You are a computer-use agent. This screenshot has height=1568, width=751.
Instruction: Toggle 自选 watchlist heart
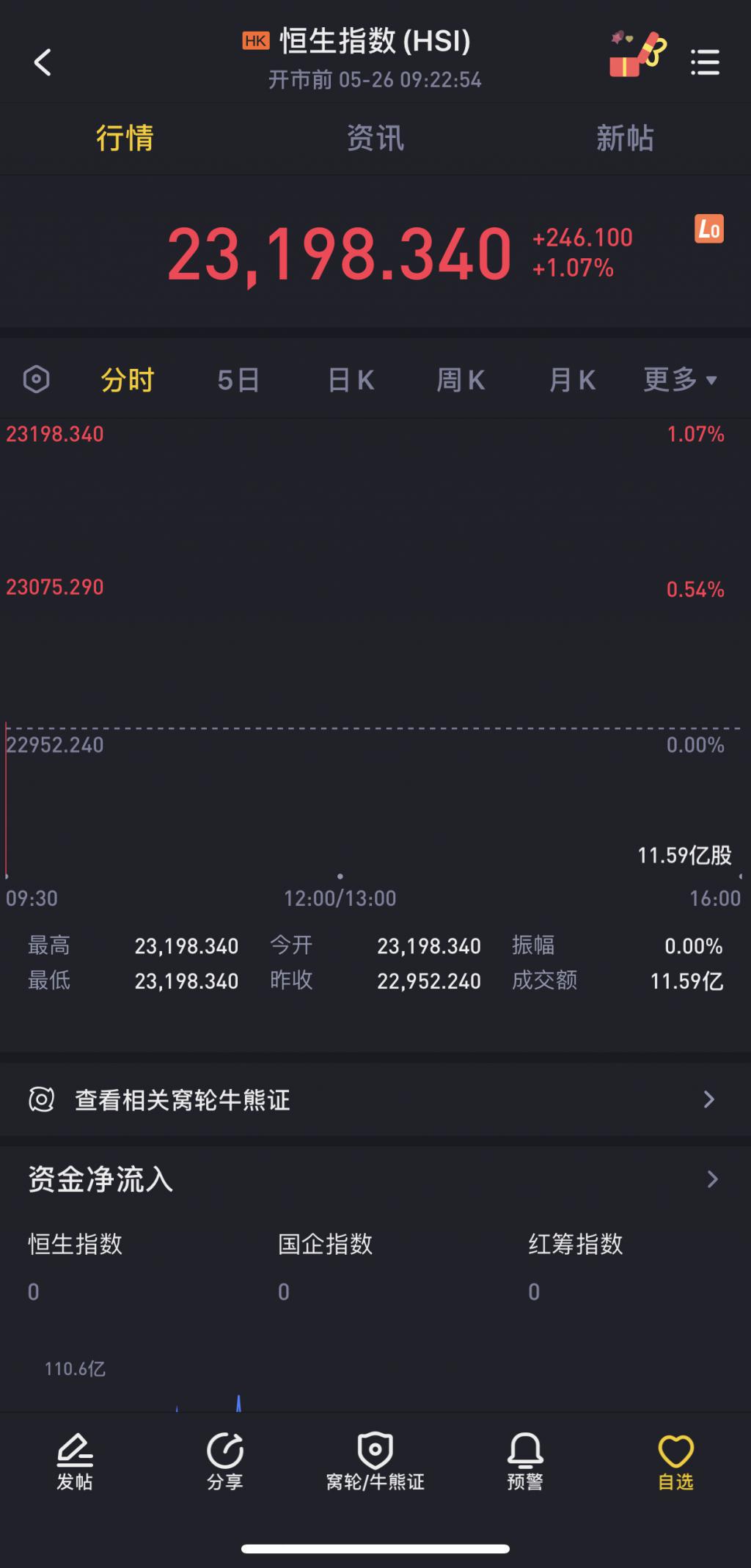pyautogui.click(x=675, y=1462)
